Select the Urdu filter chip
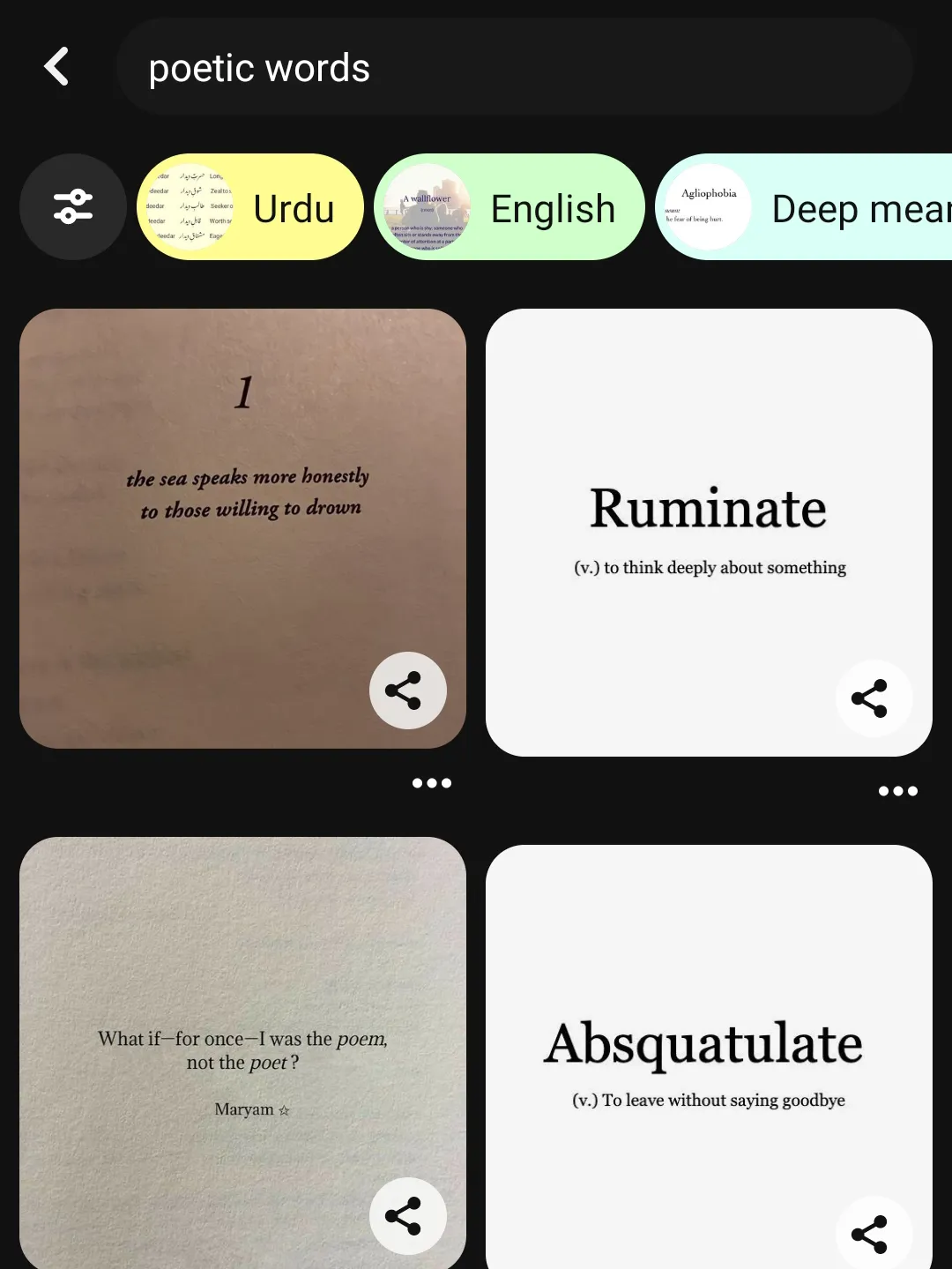 250,208
